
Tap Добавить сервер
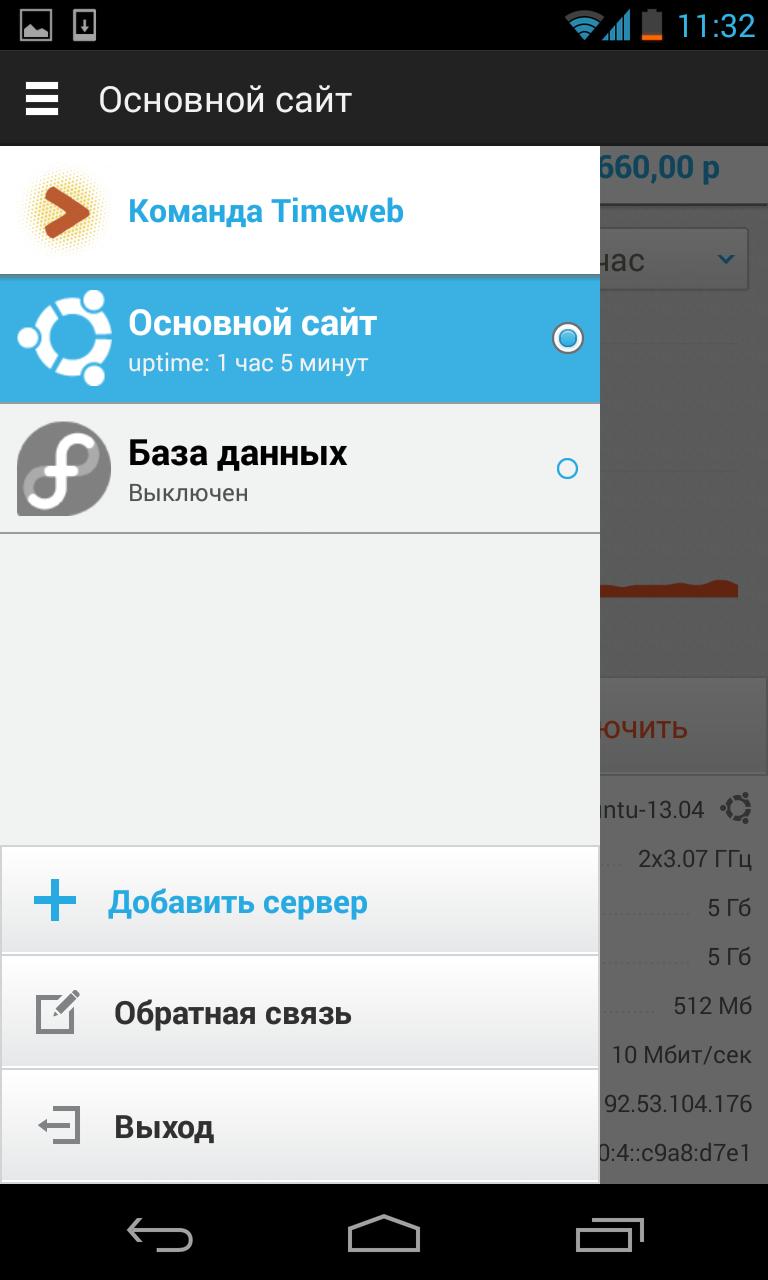coord(300,901)
